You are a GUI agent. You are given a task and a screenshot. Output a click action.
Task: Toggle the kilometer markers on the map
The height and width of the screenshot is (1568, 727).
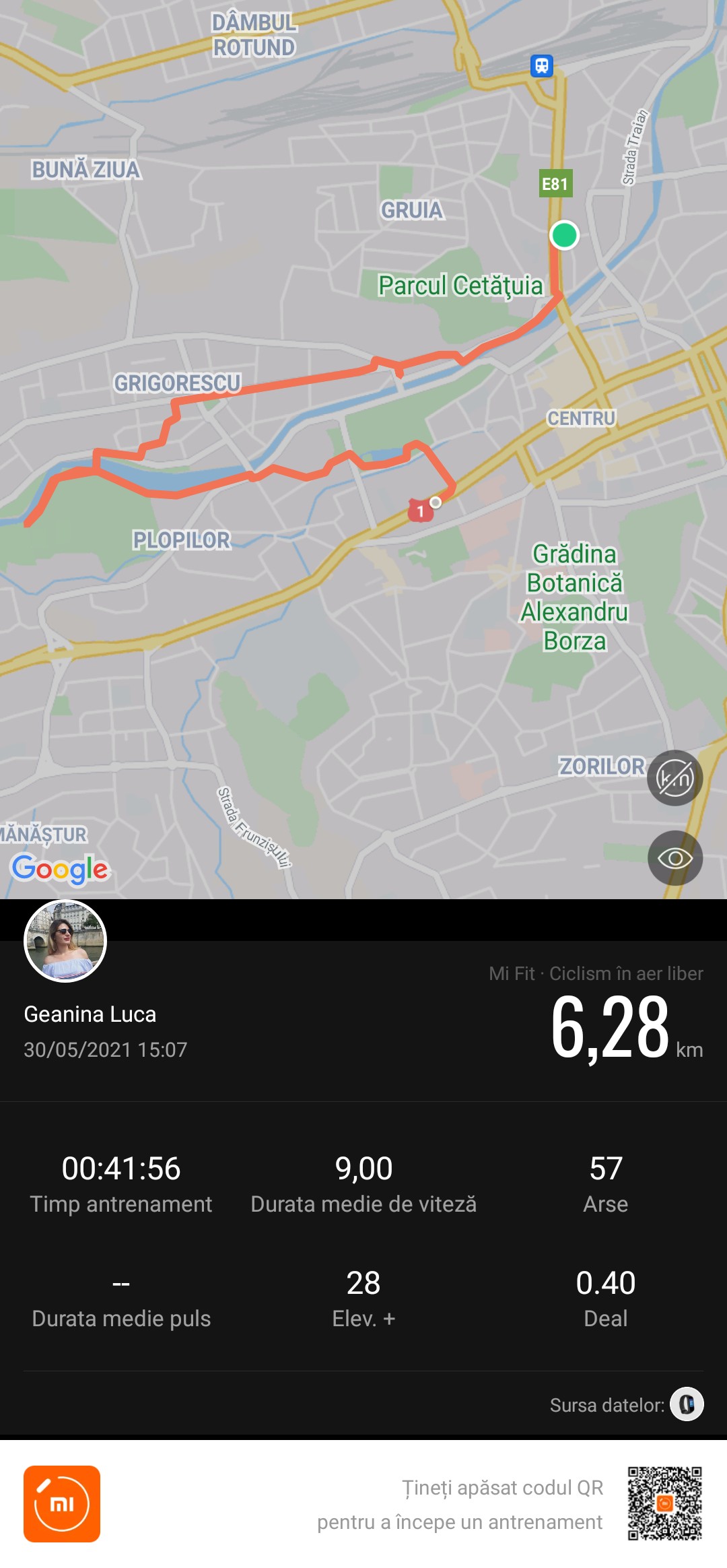(x=674, y=778)
